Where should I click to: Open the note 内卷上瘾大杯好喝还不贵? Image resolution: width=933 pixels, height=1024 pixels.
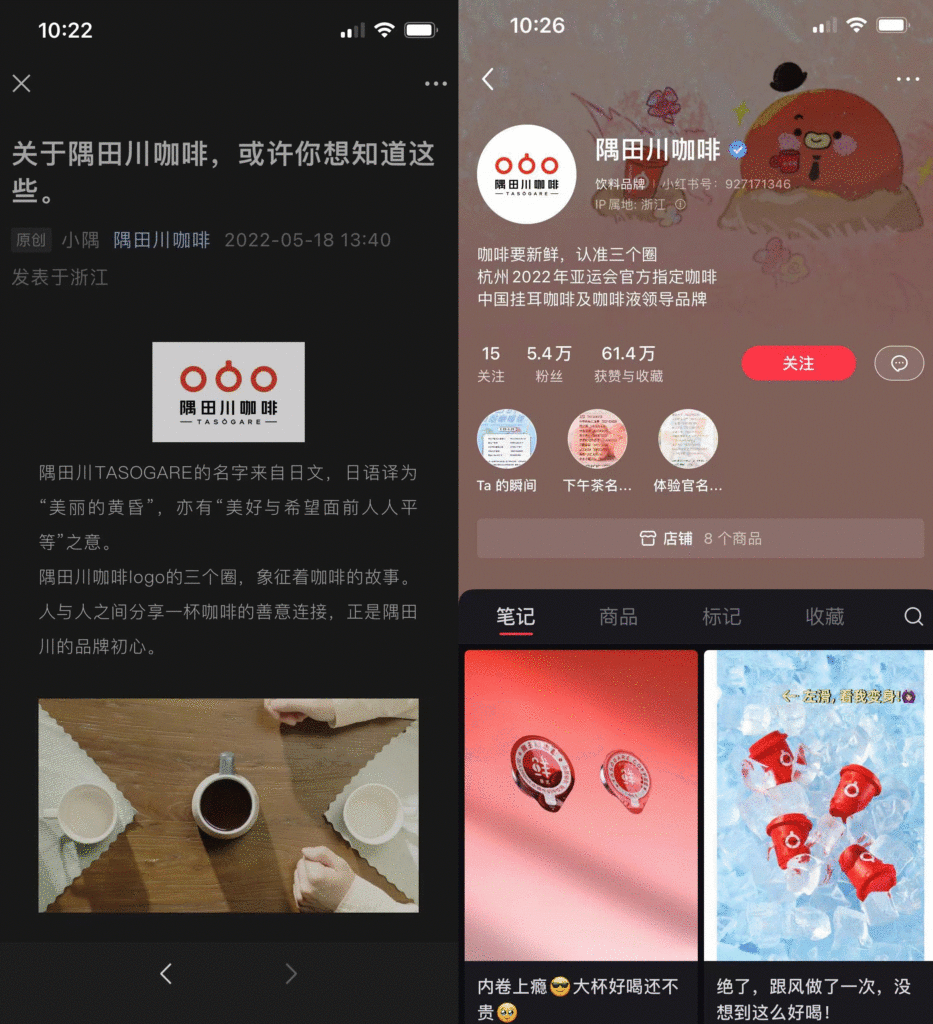581,810
